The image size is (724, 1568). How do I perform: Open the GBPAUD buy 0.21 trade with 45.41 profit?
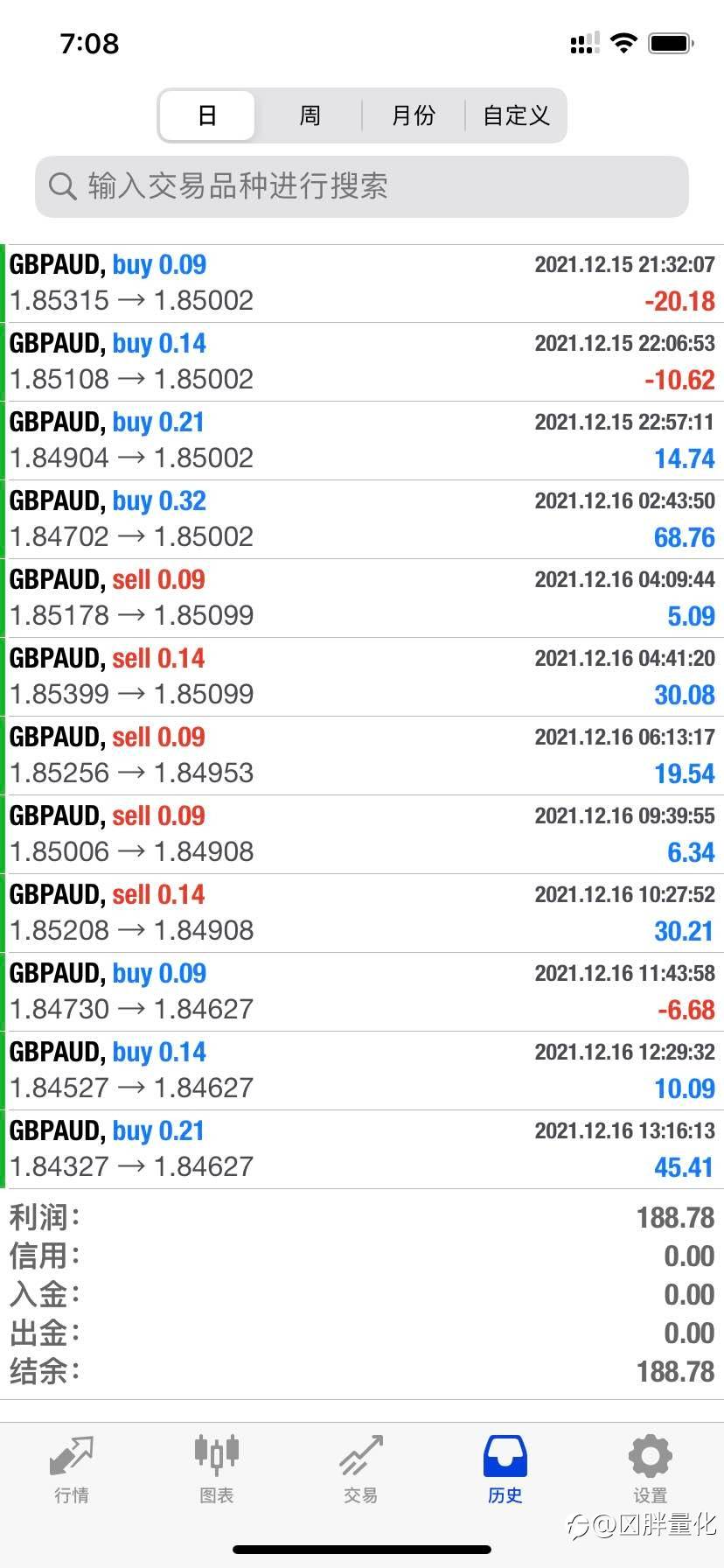[362, 1149]
